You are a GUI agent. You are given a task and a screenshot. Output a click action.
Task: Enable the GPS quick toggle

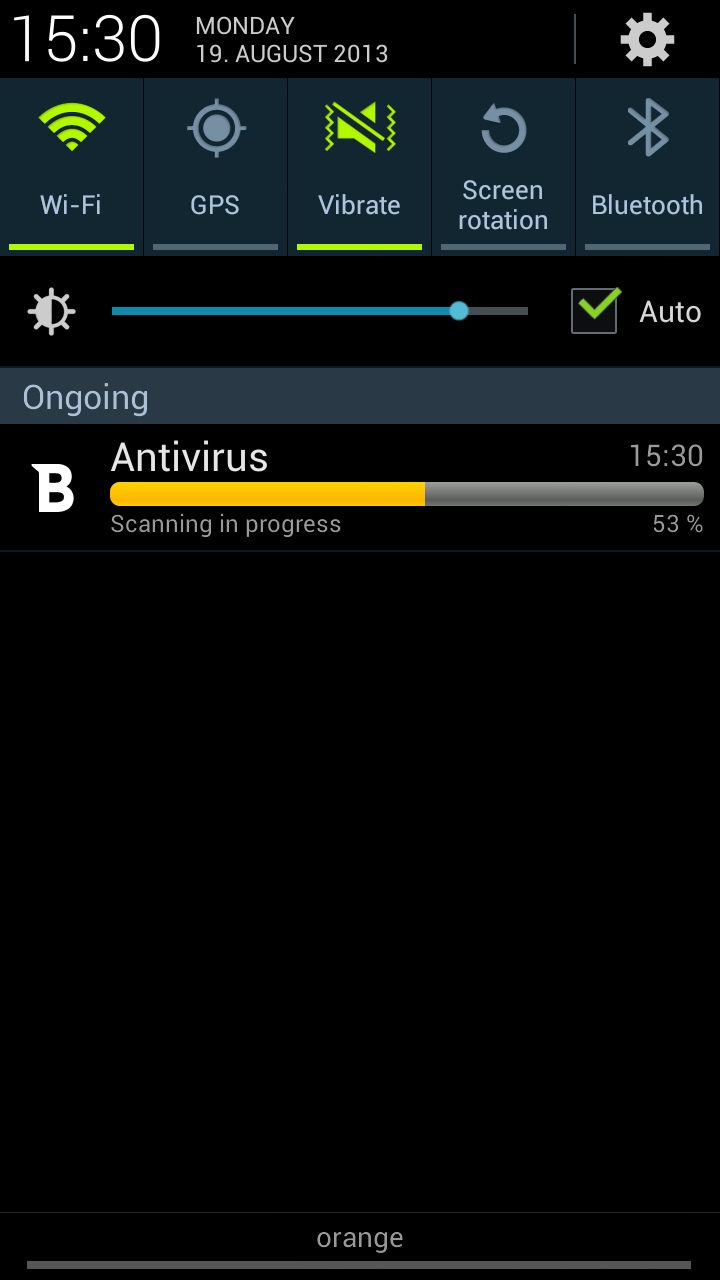pyautogui.click(x=215, y=165)
